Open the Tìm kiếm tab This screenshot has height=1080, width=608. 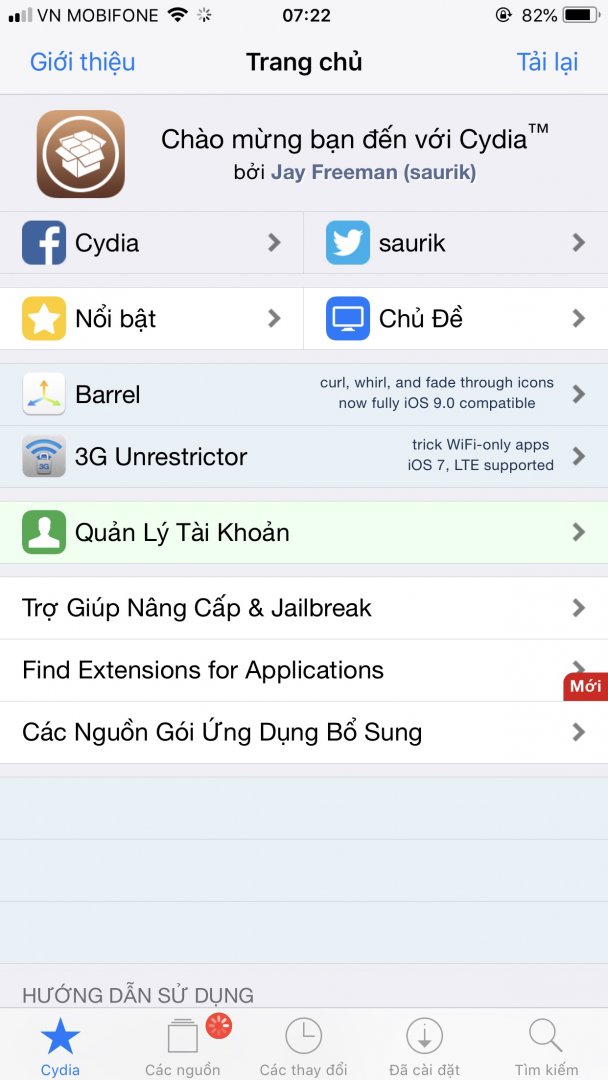click(x=546, y=1046)
